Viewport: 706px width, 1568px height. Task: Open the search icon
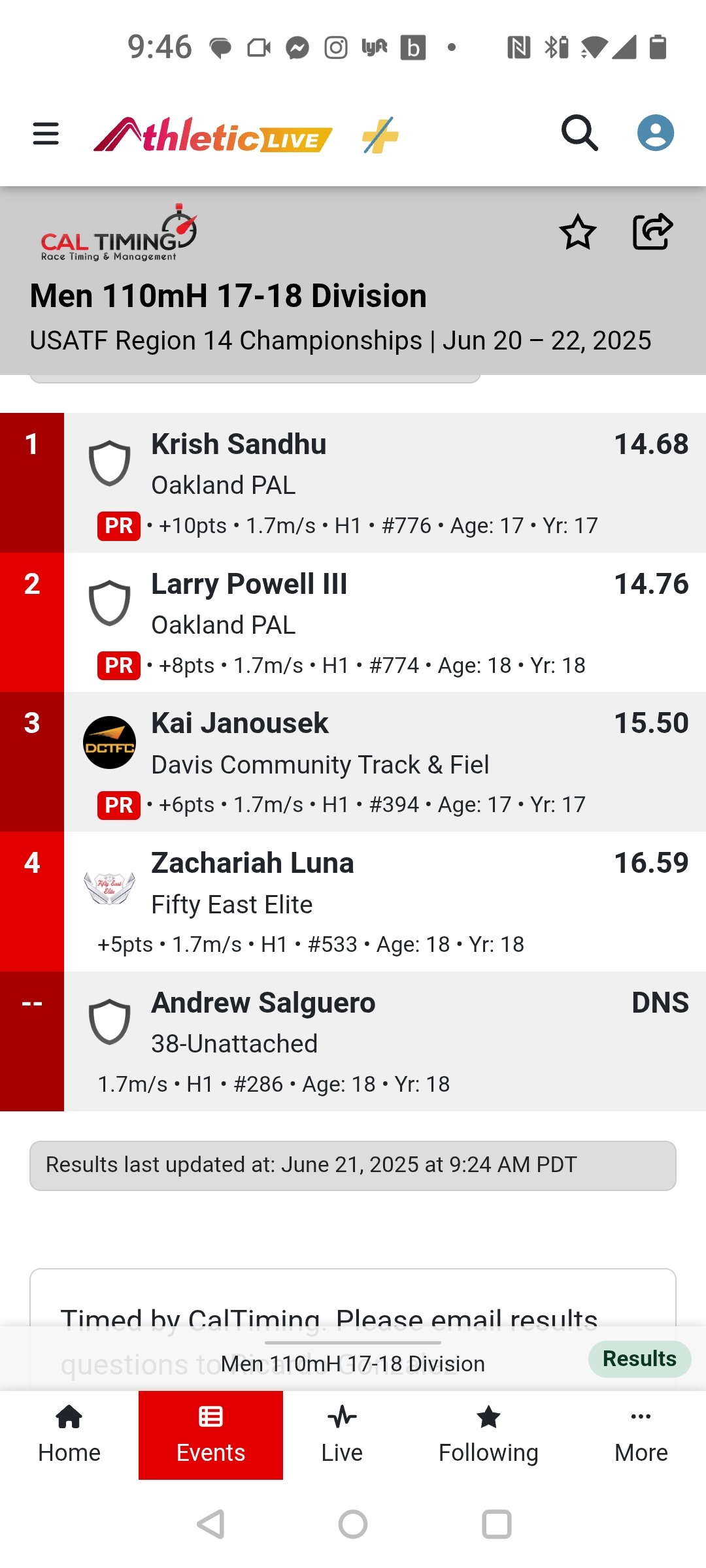tap(579, 134)
